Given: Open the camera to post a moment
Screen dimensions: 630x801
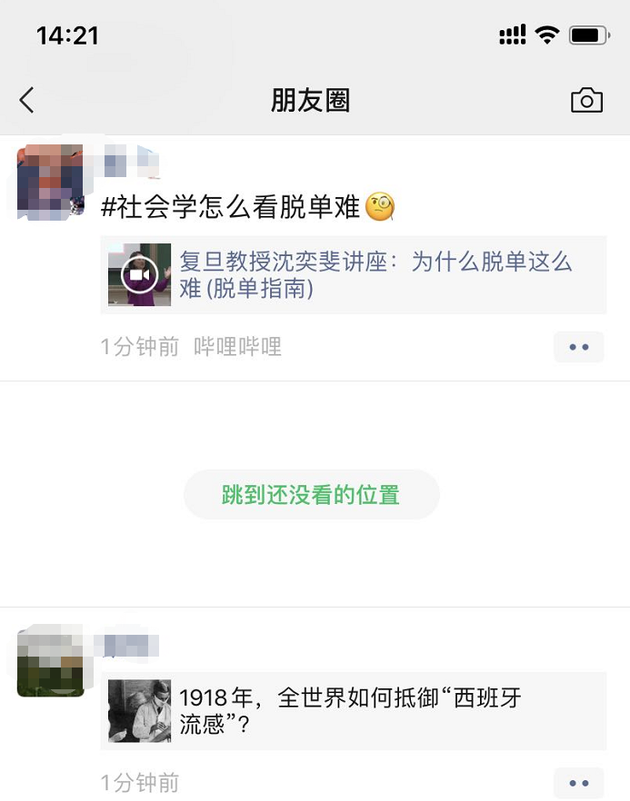Looking at the screenshot, I should [587, 100].
